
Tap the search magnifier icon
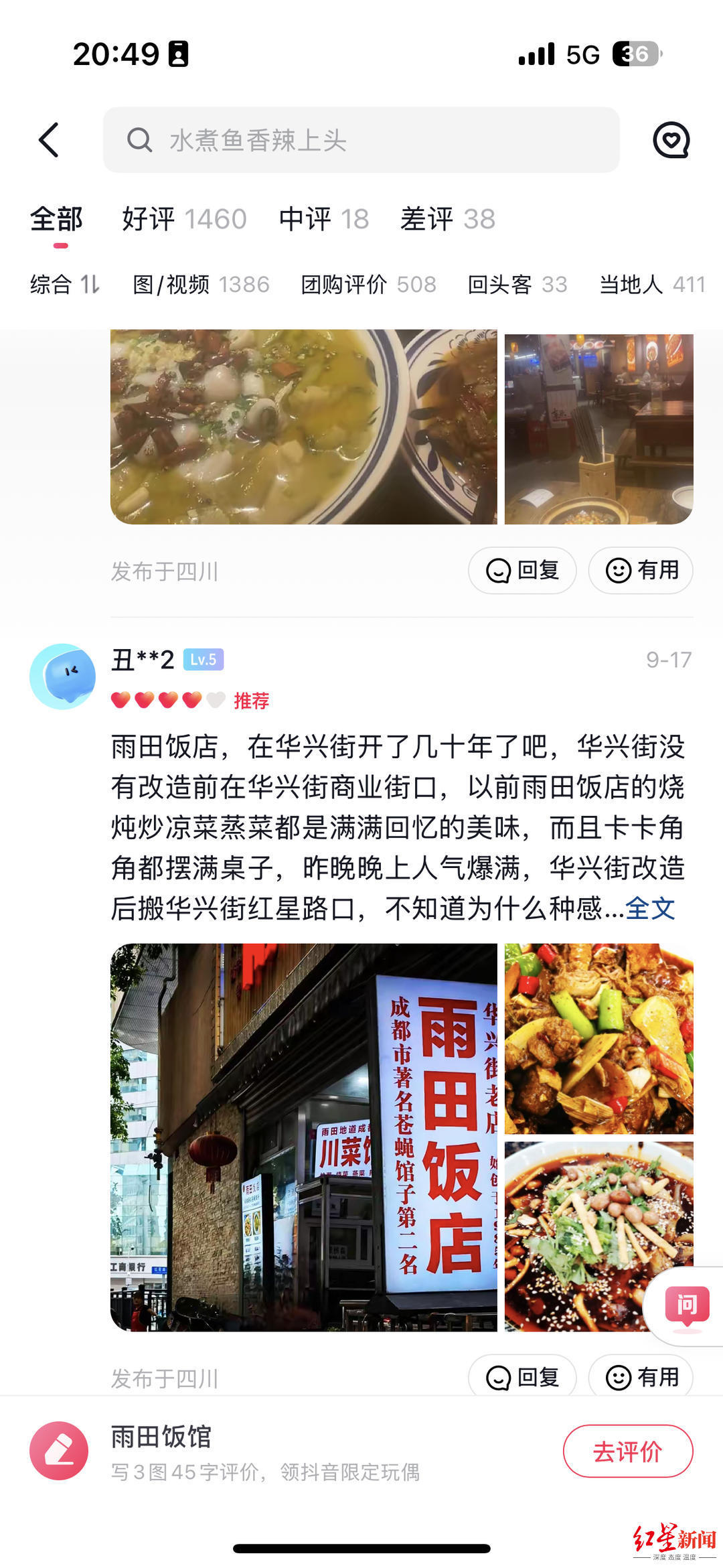coord(139,139)
